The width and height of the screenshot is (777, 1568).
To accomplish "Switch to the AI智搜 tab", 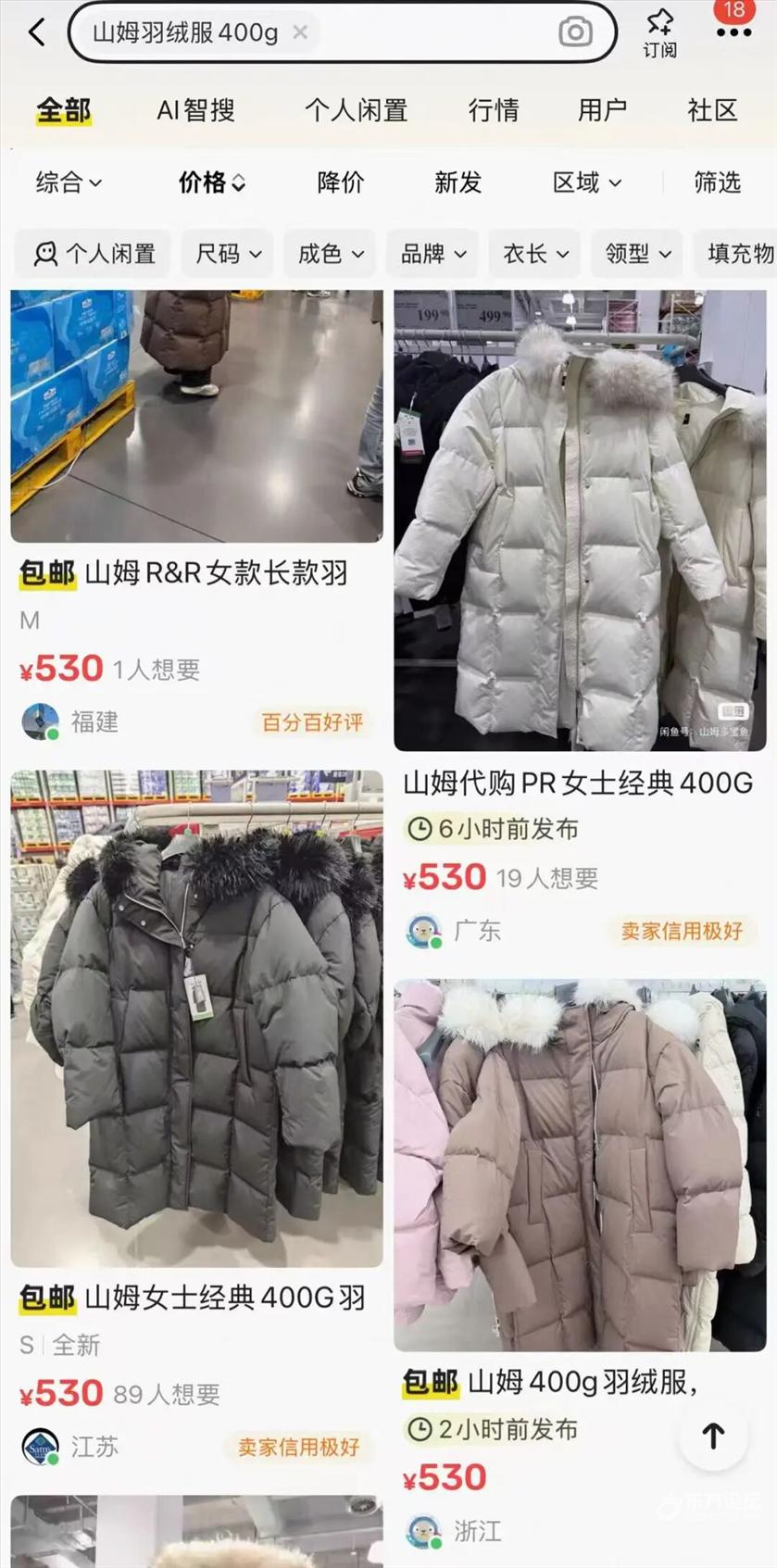I will click(x=195, y=110).
